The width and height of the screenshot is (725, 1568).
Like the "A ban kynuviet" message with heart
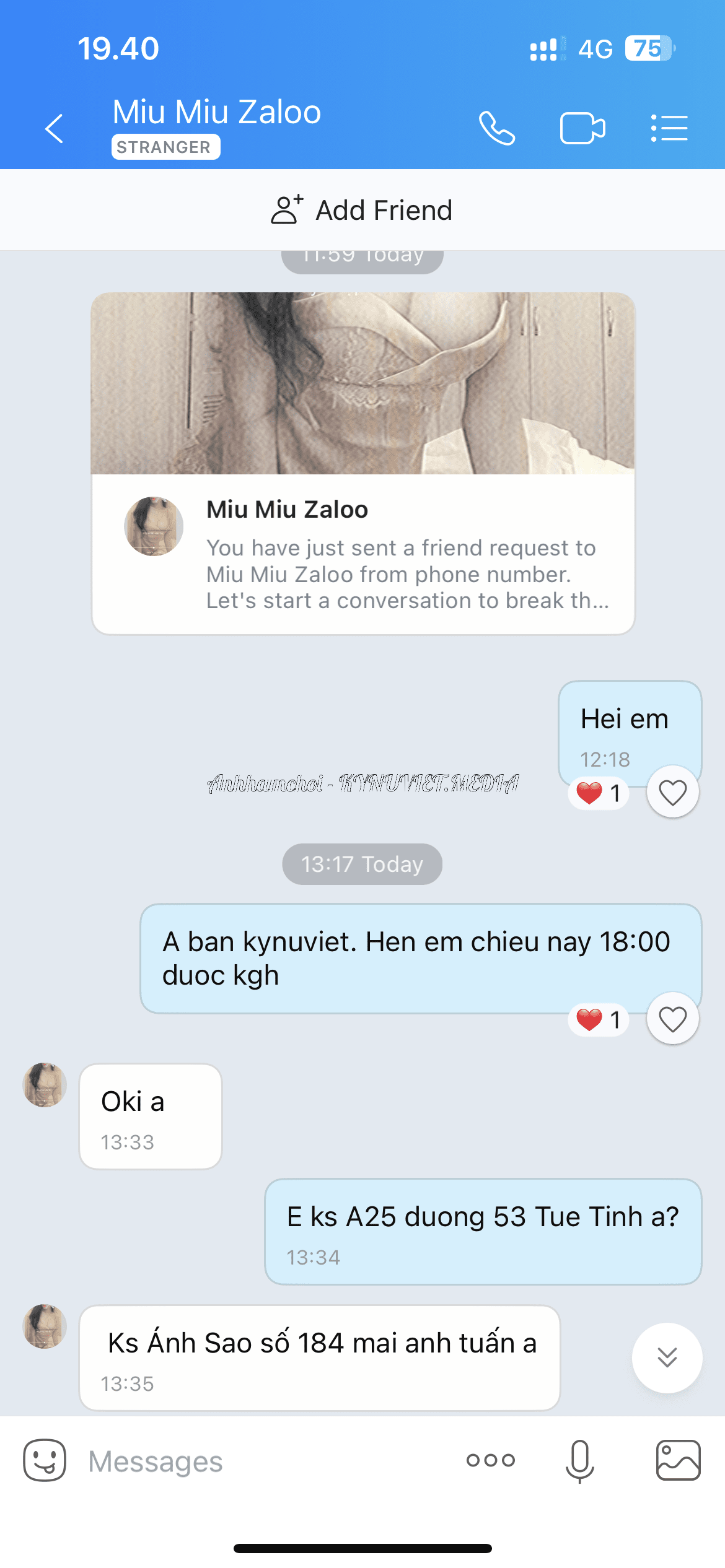point(672,1019)
